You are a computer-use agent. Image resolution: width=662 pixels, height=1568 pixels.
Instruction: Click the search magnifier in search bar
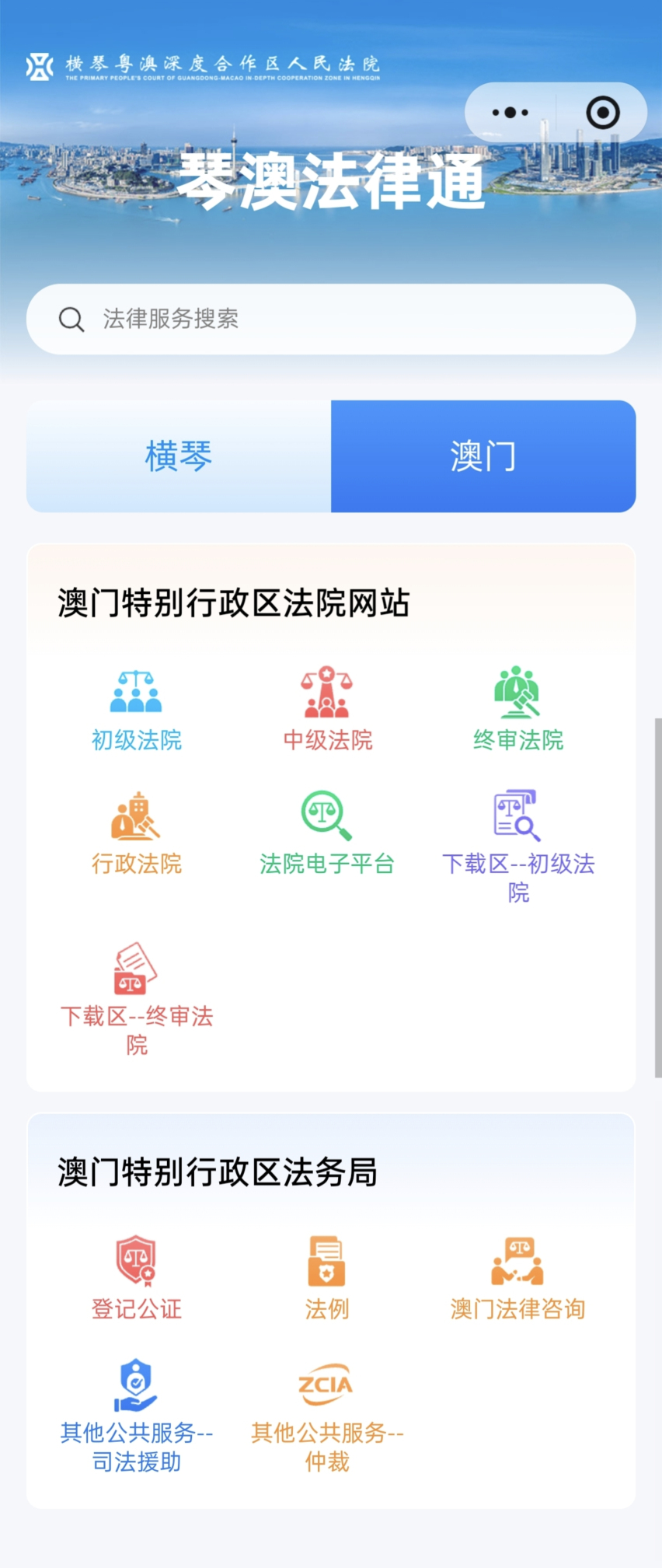pyautogui.click(x=71, y=319)
